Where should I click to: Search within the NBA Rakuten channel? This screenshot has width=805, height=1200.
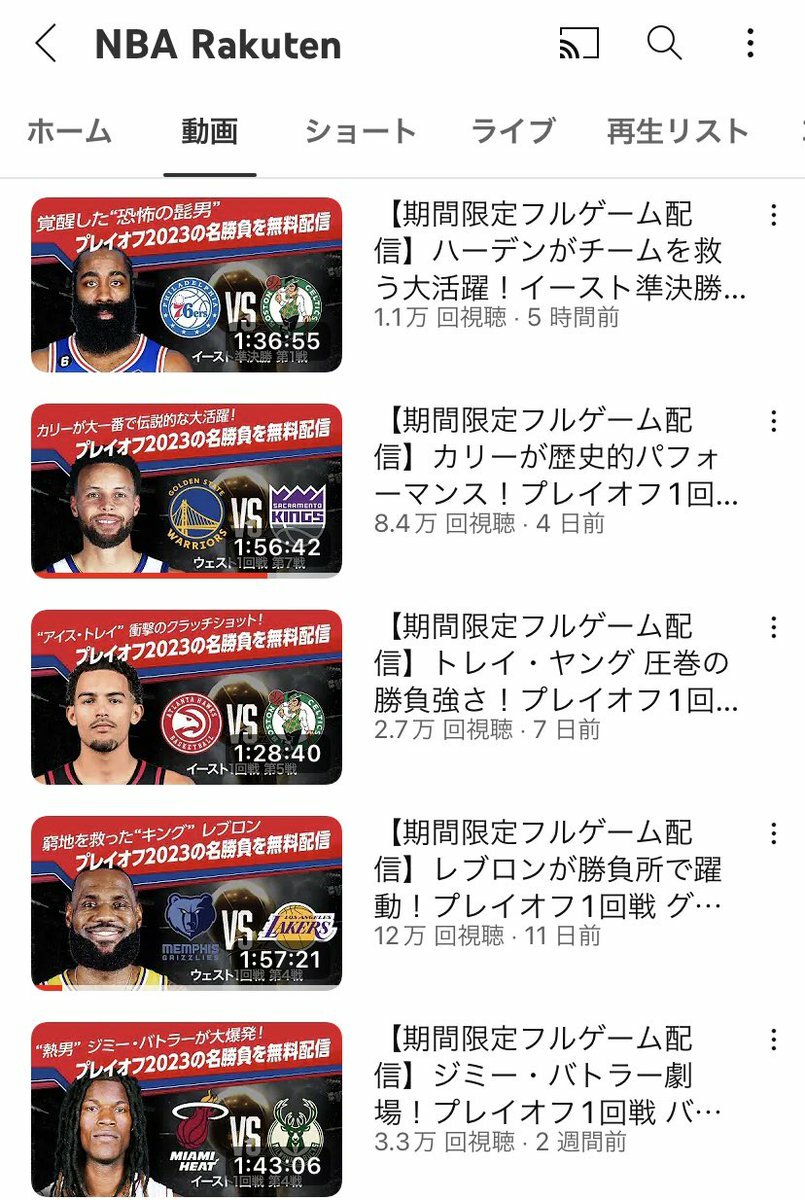(664, 43)
